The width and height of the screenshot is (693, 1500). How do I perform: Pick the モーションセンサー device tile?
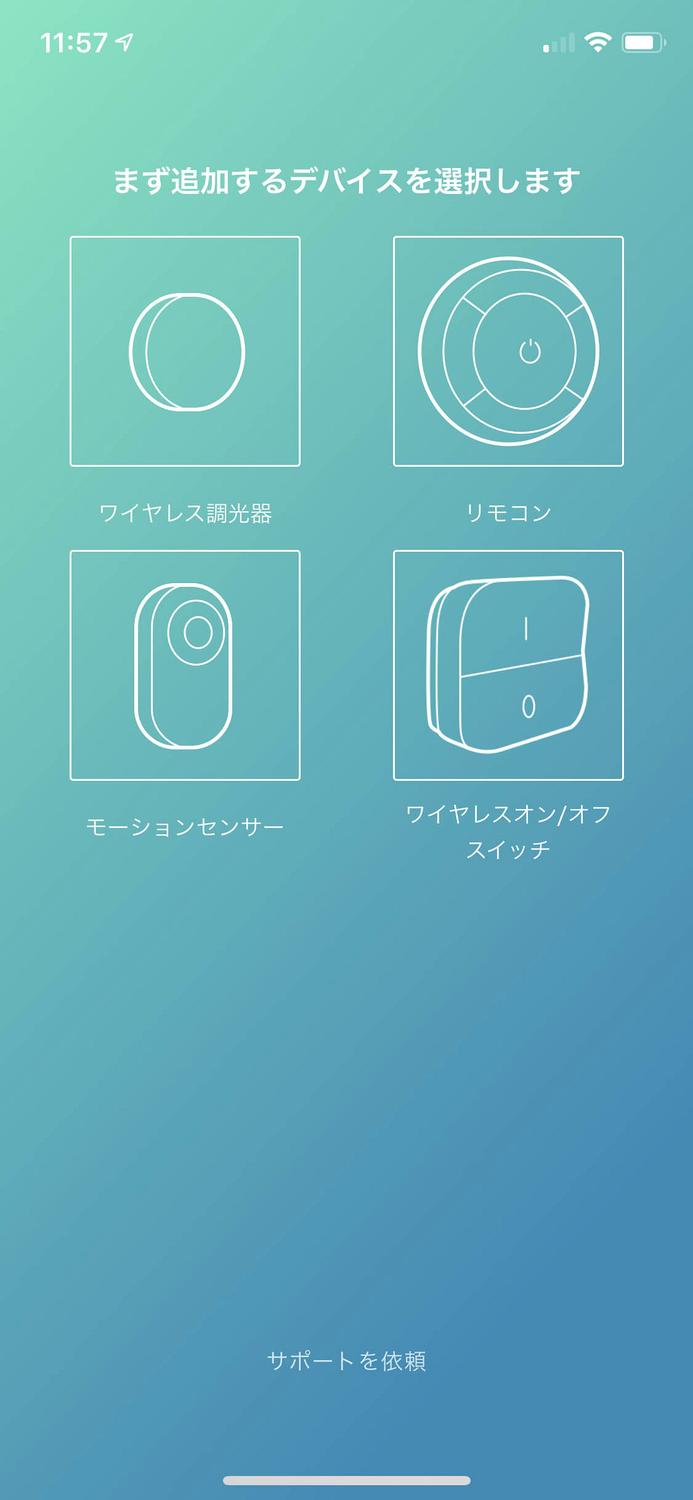click(185, 665)
